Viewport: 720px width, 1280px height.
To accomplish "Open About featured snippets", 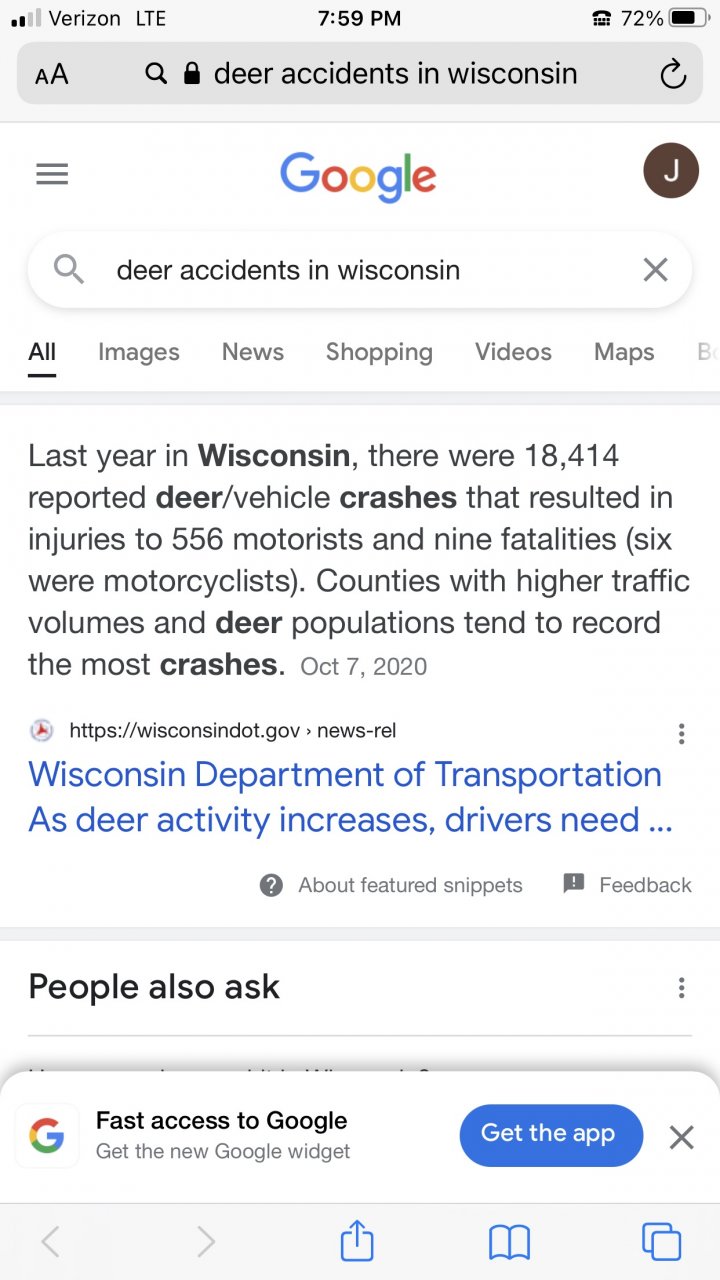I will [x=392, y=885].
